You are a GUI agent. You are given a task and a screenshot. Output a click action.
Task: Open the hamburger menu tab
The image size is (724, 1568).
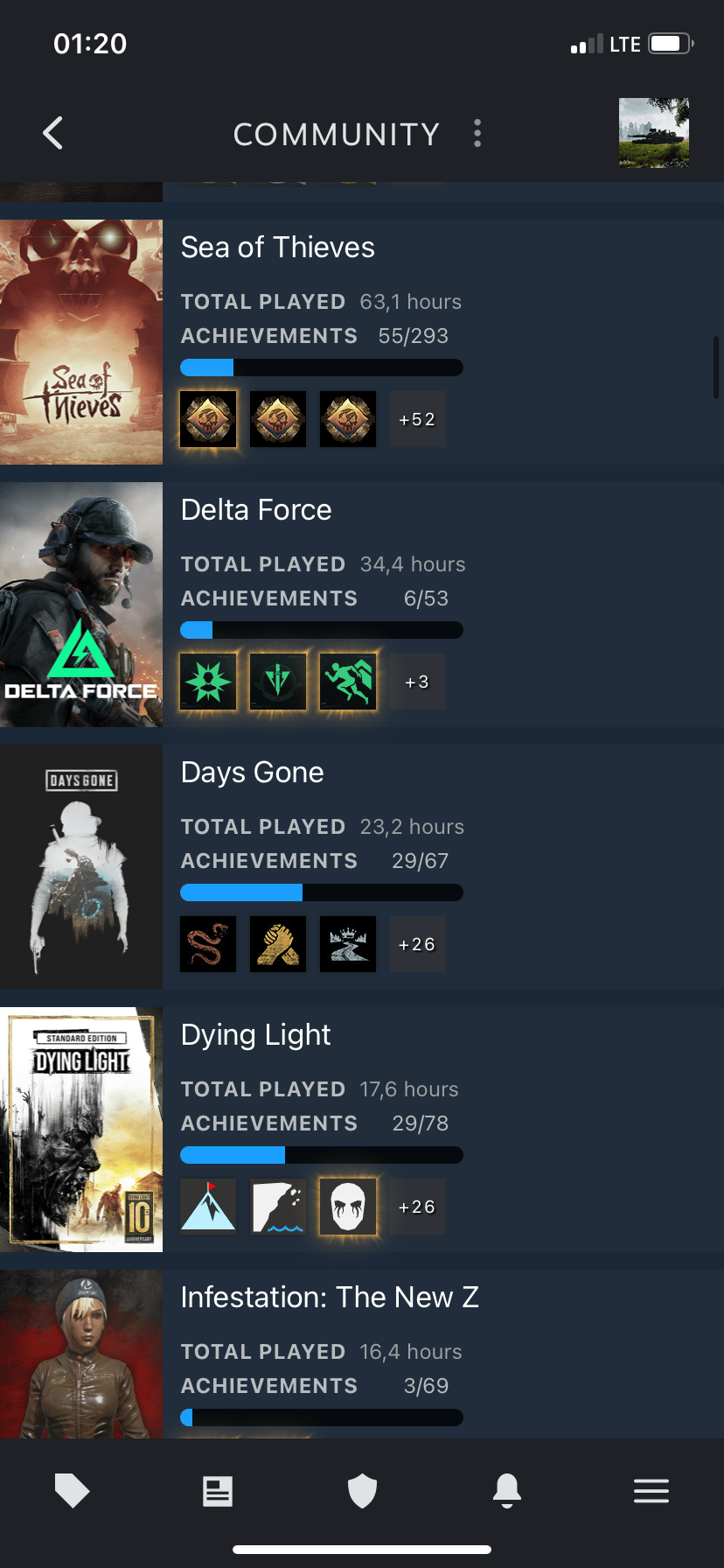tap(651, 1491)
